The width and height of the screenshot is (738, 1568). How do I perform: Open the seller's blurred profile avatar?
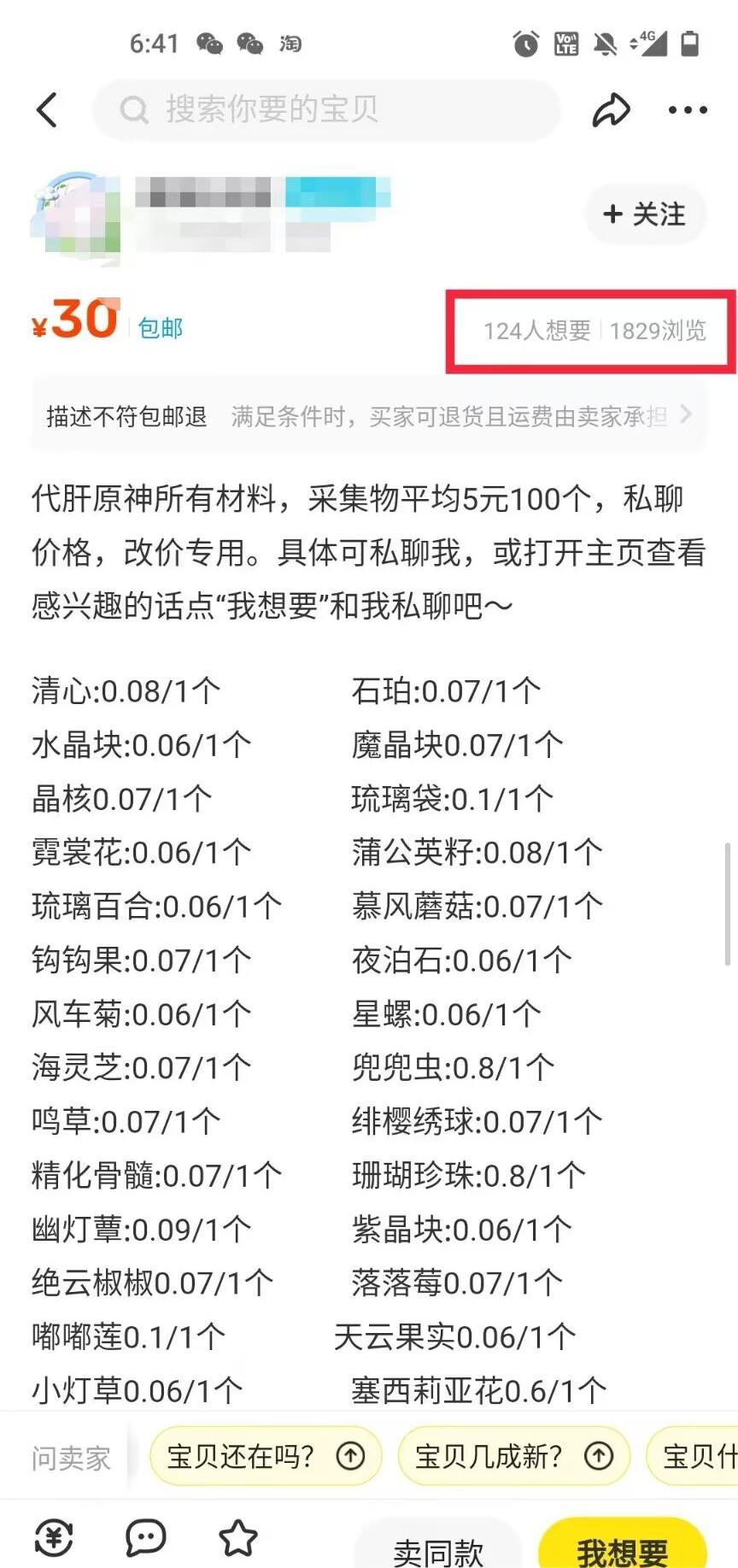tap(75, 215)
